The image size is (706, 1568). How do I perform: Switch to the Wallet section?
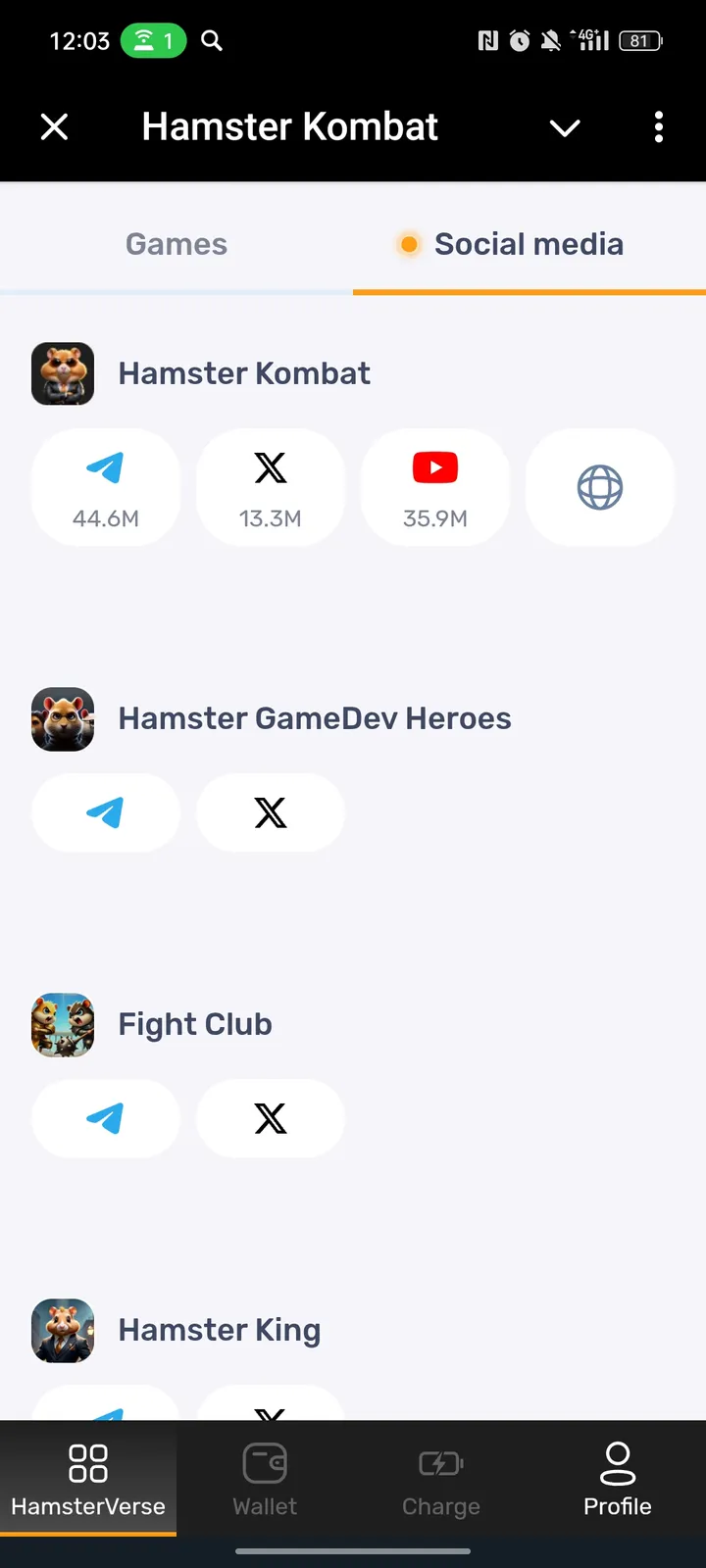265,1478
